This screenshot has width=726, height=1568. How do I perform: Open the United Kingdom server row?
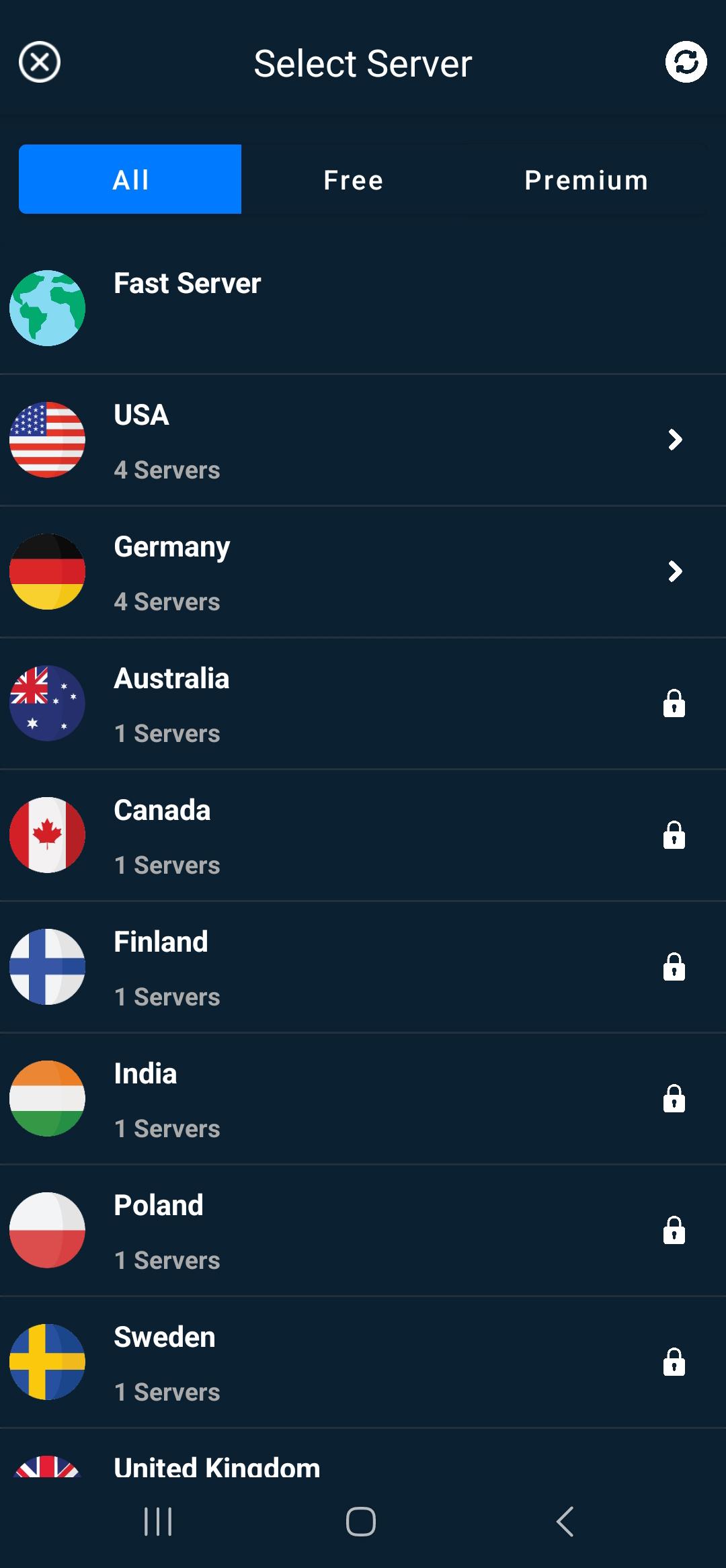tap(363, 1453)
